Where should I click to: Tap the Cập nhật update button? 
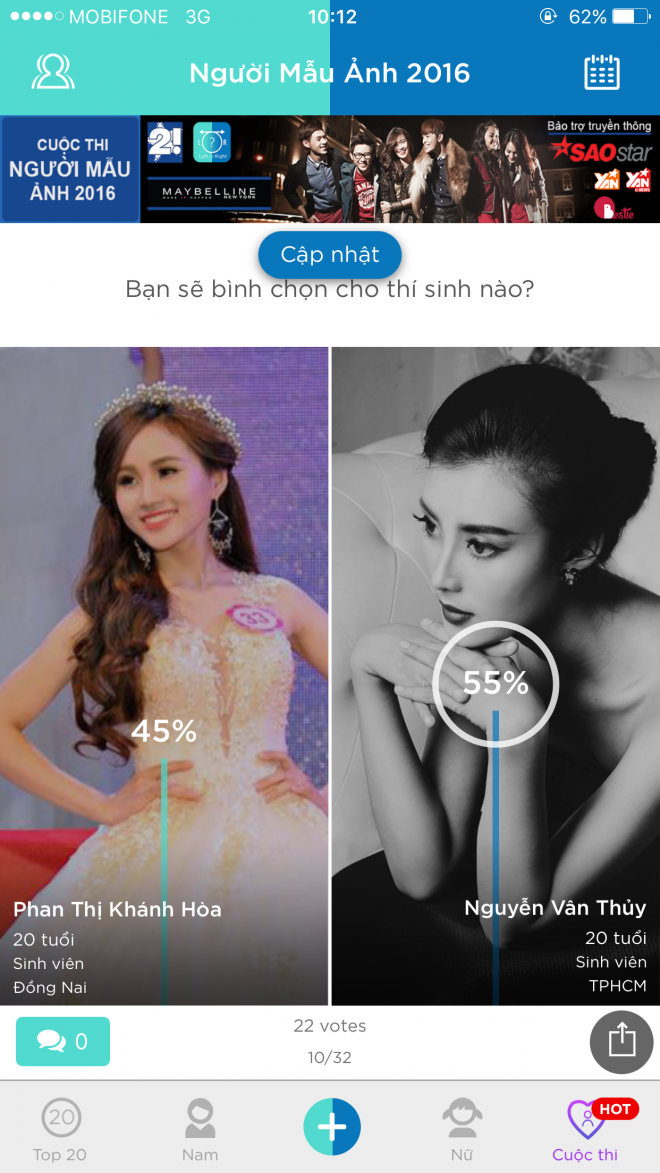pos(330,255)
